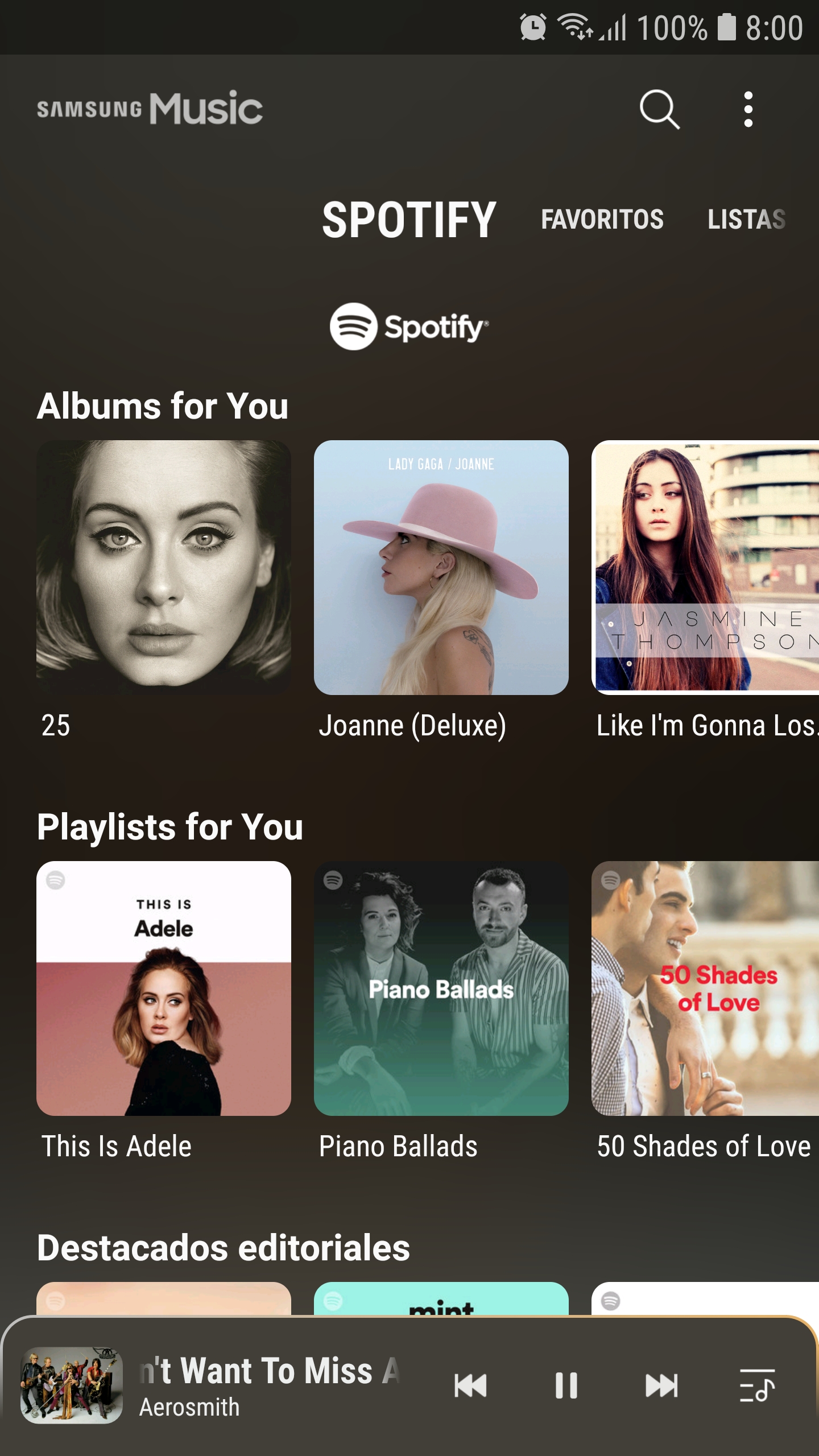Open Adele's album 25
The width and height of the screenshot is (819, 1456).
click(x=164, y=568)
